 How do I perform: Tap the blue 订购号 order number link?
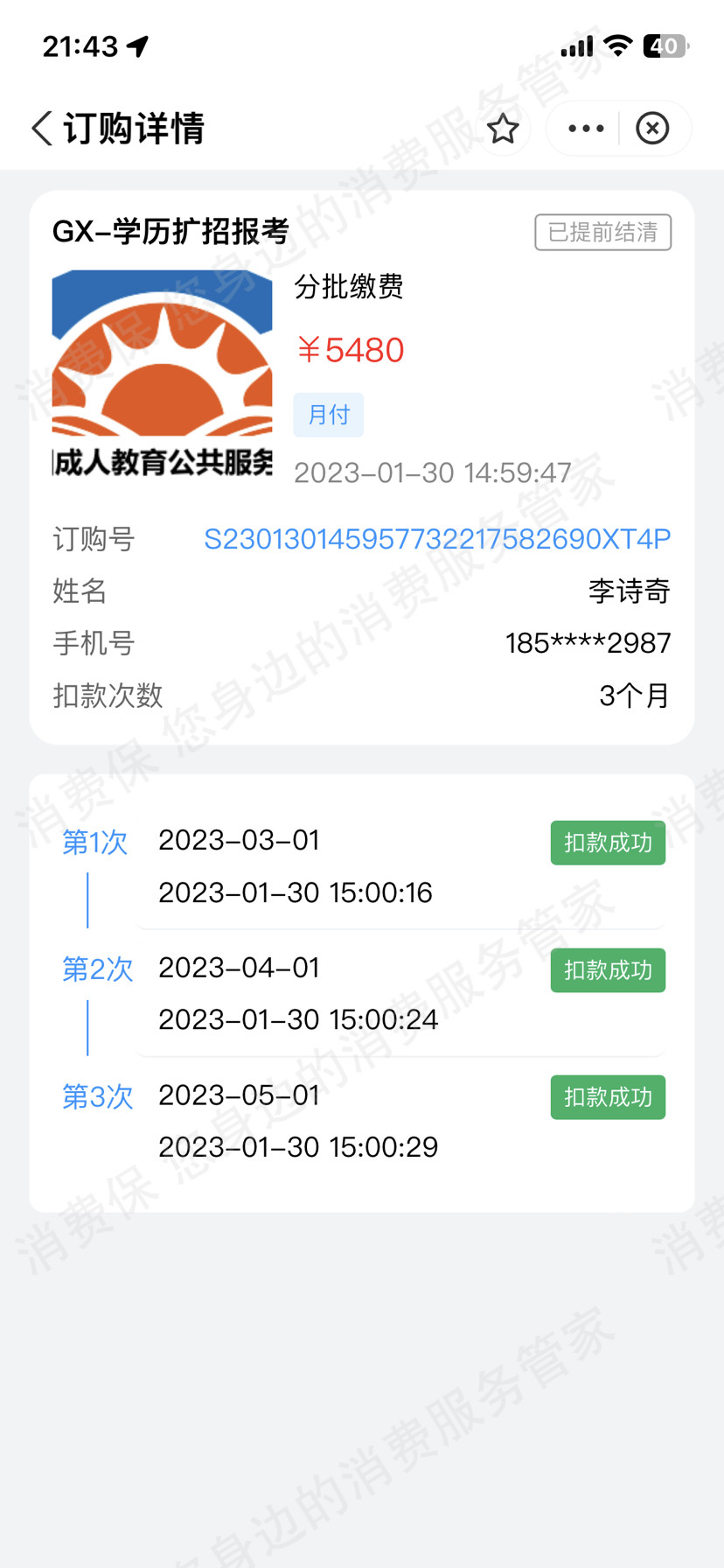coord(437,539)
